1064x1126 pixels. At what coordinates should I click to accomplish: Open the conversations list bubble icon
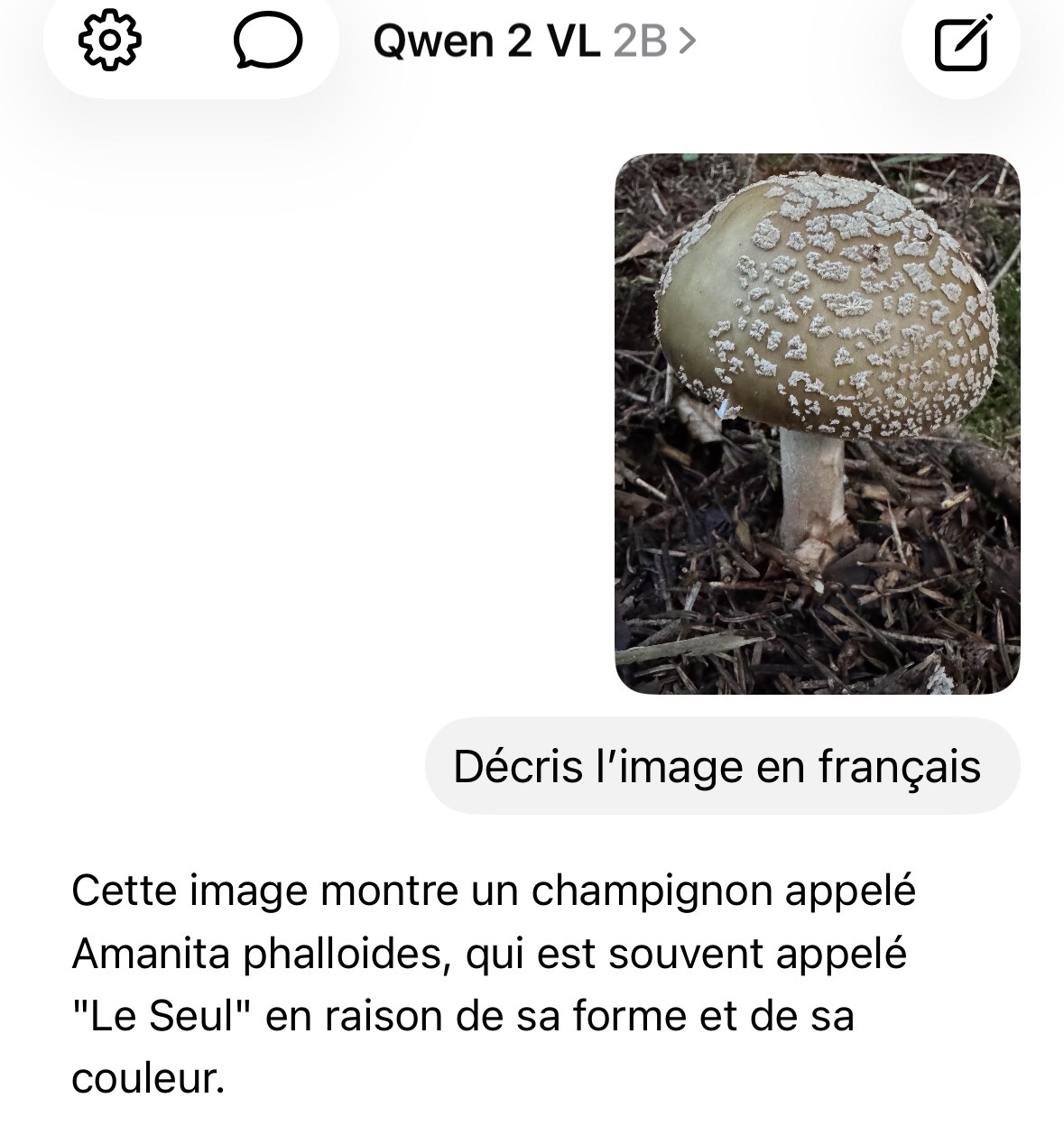click(267, 42)
